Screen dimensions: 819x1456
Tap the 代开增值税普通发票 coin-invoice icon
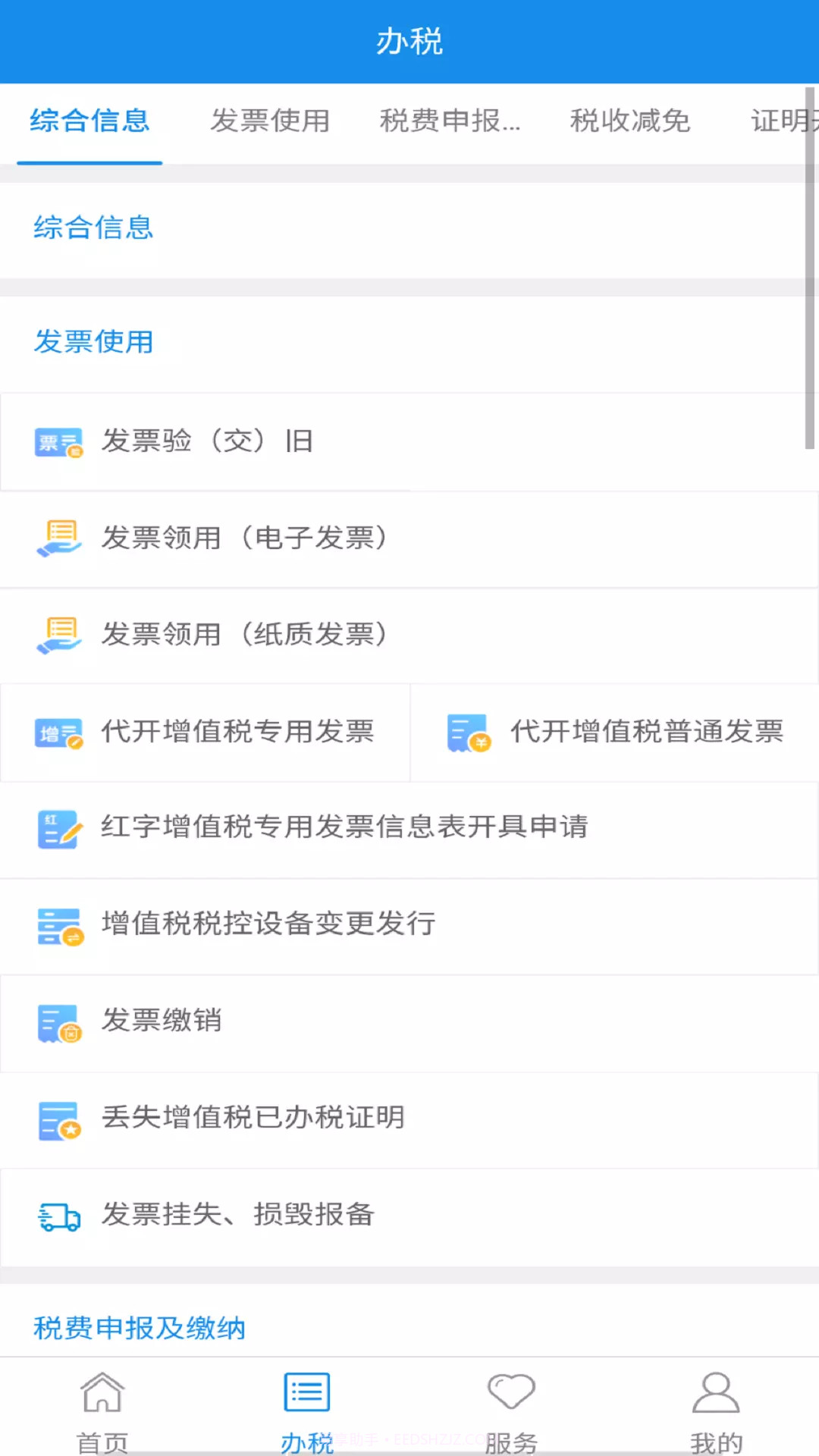(467, 733)
